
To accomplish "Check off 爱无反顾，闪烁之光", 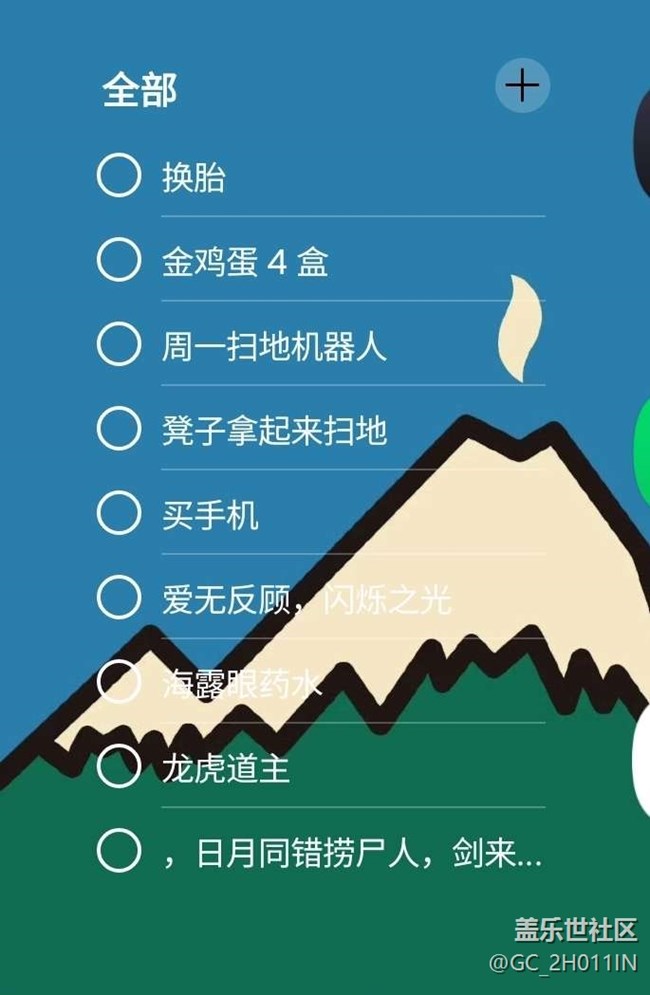I will coord(119,598).
